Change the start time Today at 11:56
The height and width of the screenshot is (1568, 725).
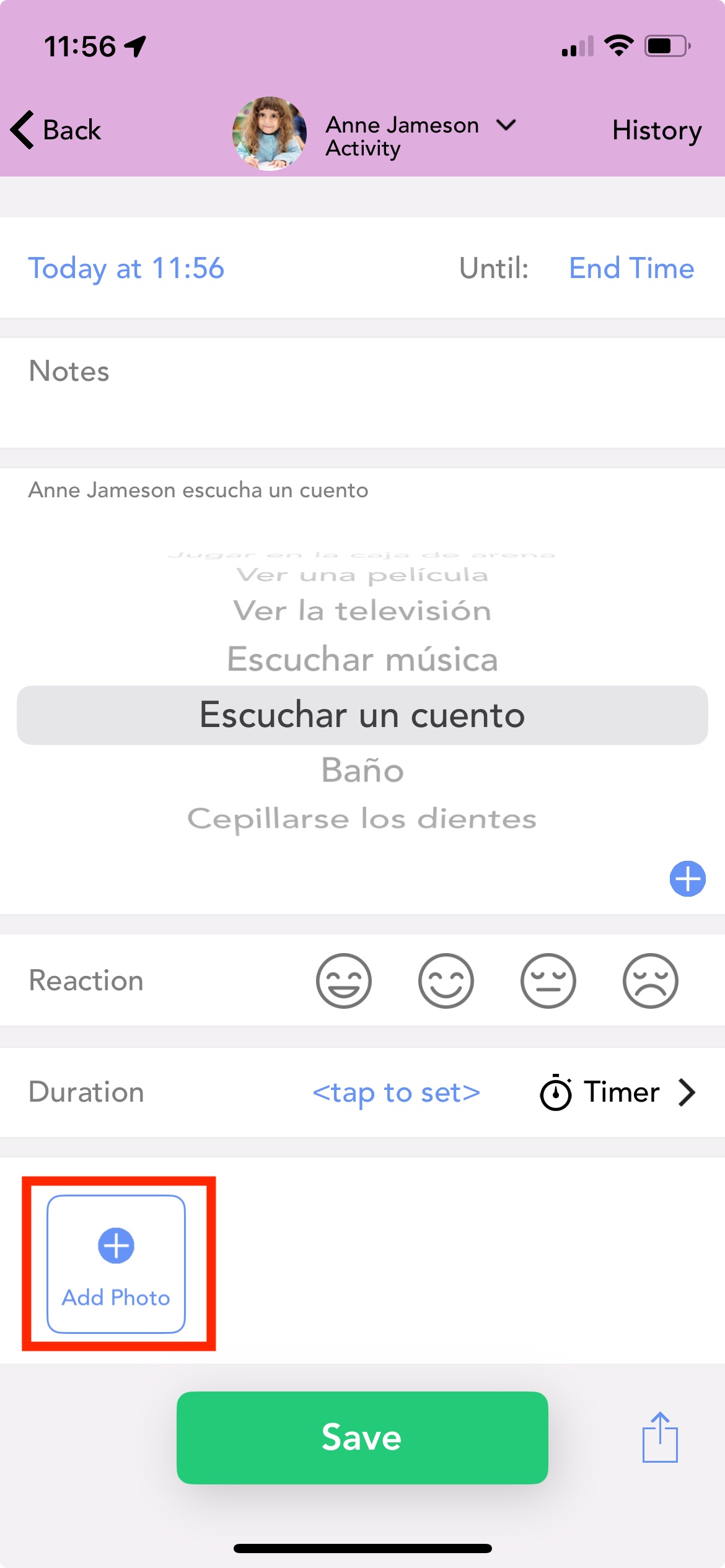(126, 269)
